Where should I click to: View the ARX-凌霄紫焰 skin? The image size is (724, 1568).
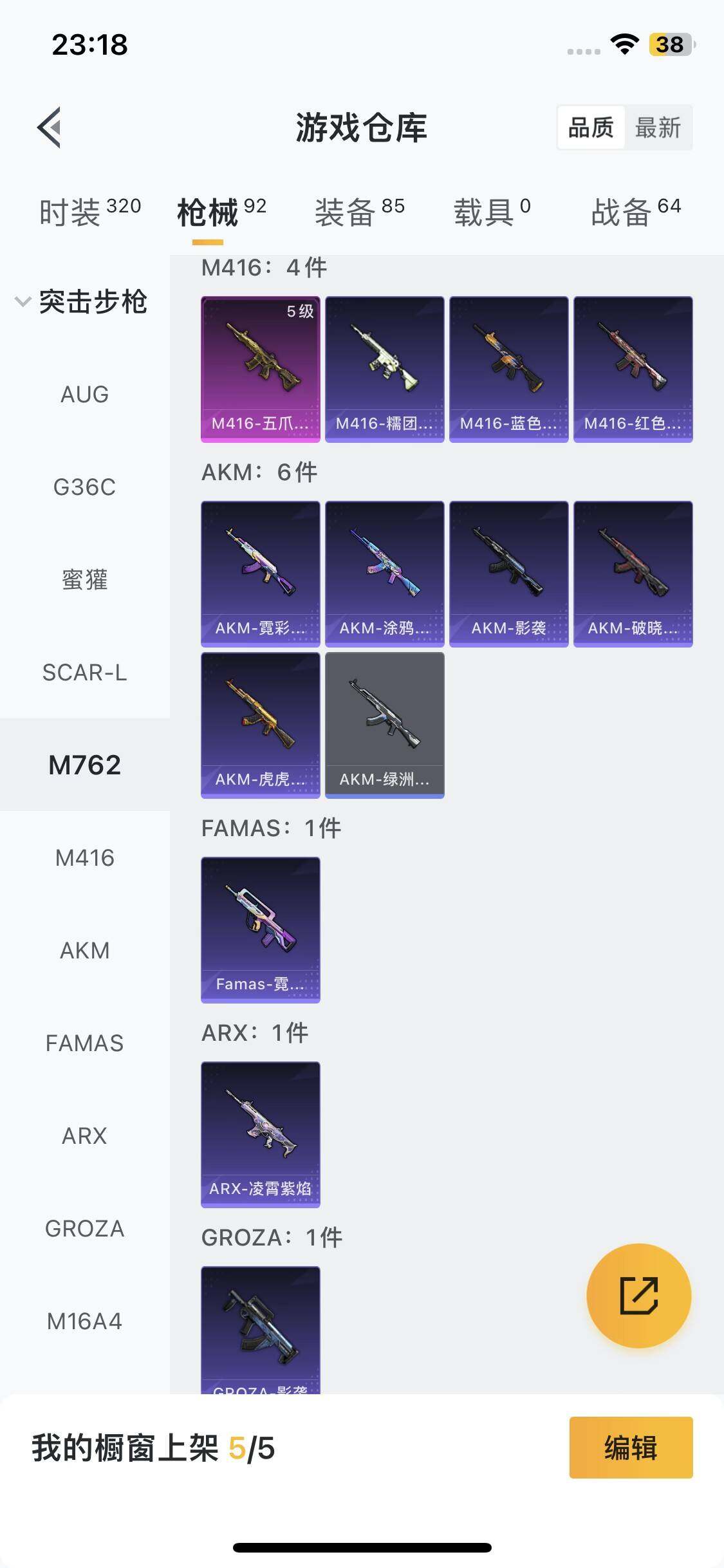(x=260, y=1134)
